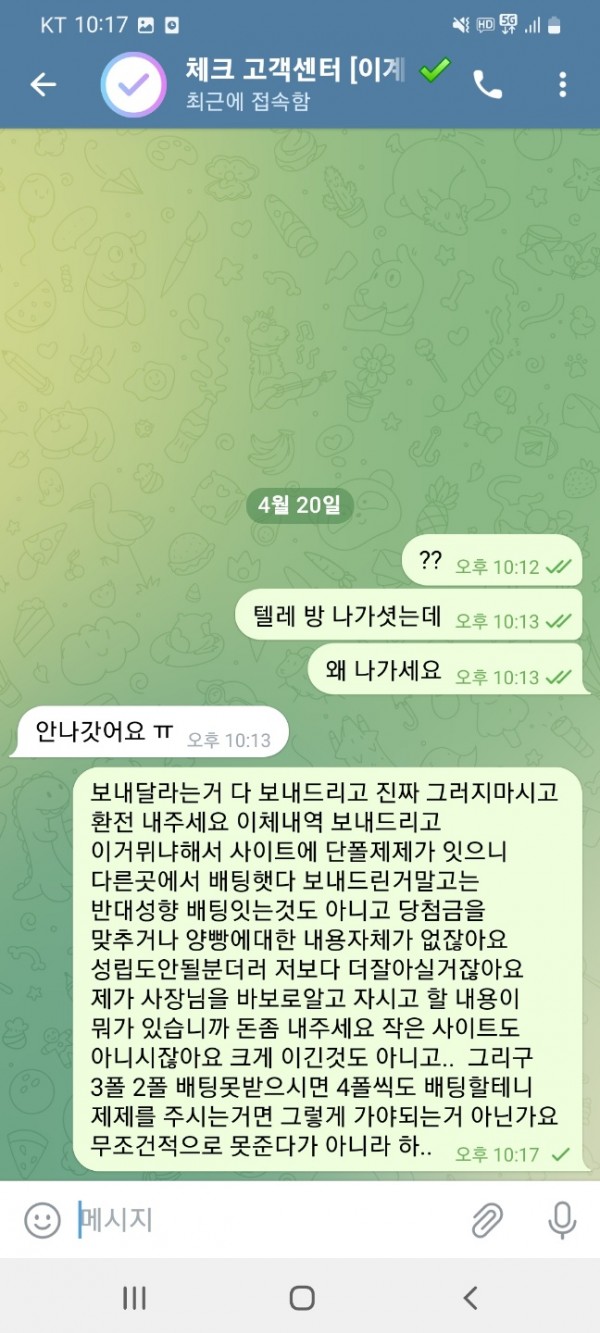Open recent apps from navigation bar
Screen dimensions: 600x1333
click(x=134, y=1298)
